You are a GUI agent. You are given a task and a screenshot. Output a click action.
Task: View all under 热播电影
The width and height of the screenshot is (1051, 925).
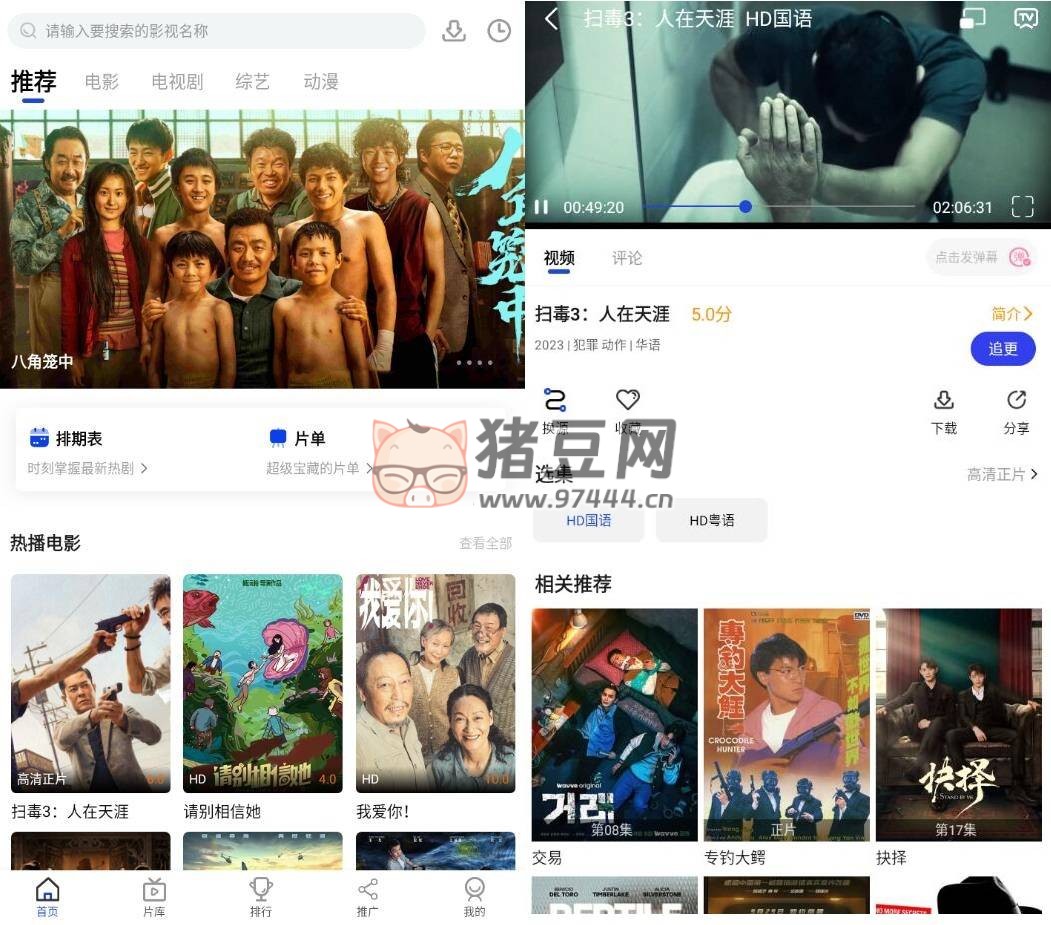485,543
